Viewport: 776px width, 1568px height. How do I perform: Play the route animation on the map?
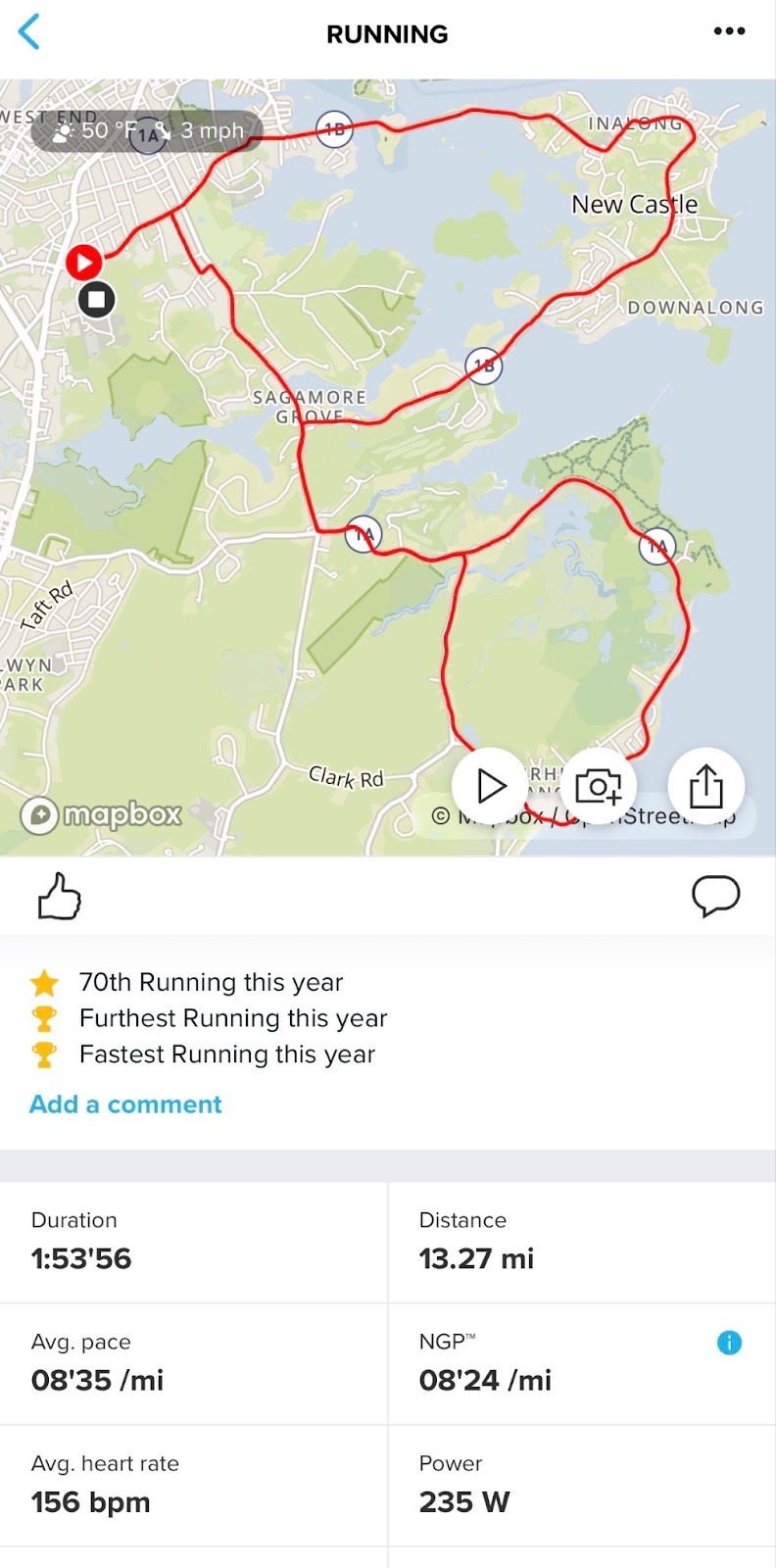(490, 786)
